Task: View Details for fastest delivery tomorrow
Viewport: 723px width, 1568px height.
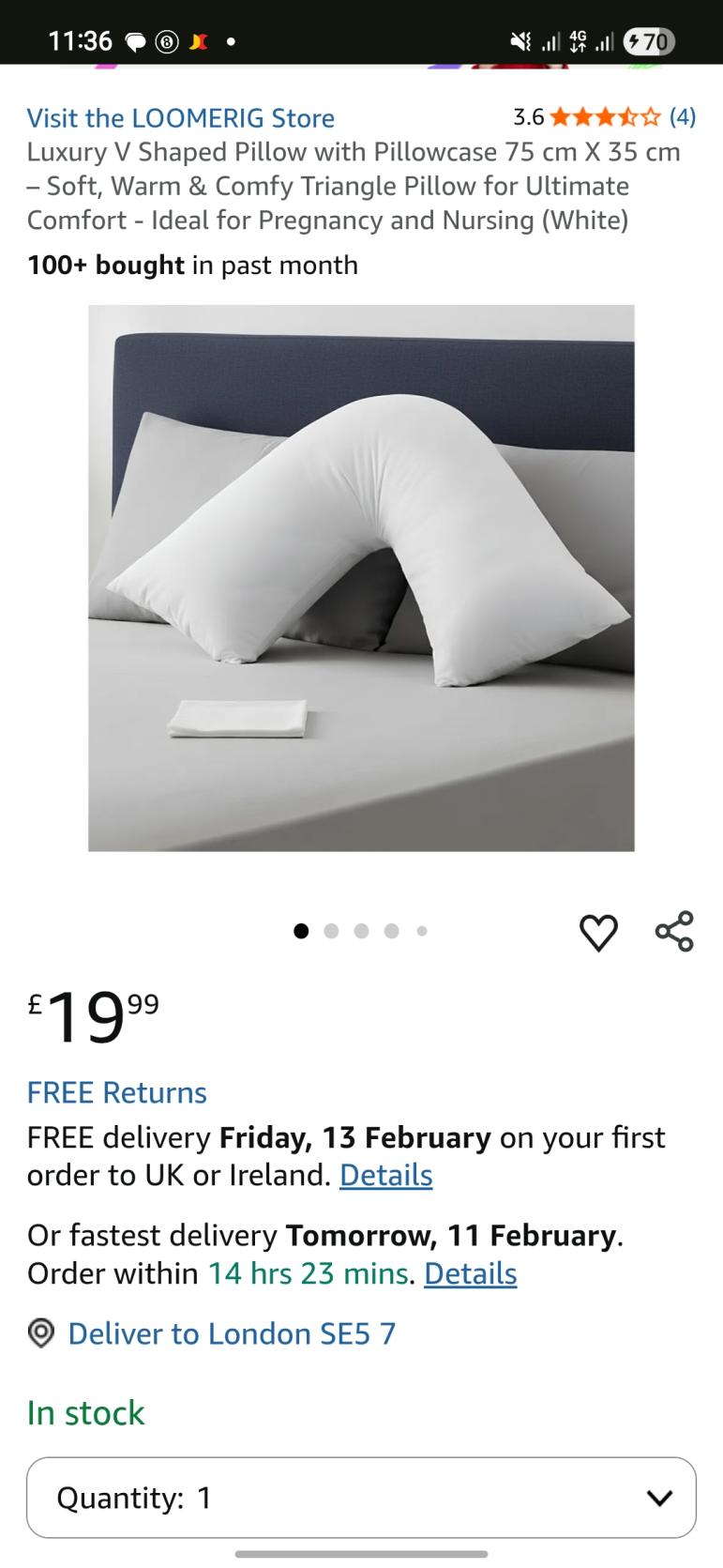Action: point(470,1273)
